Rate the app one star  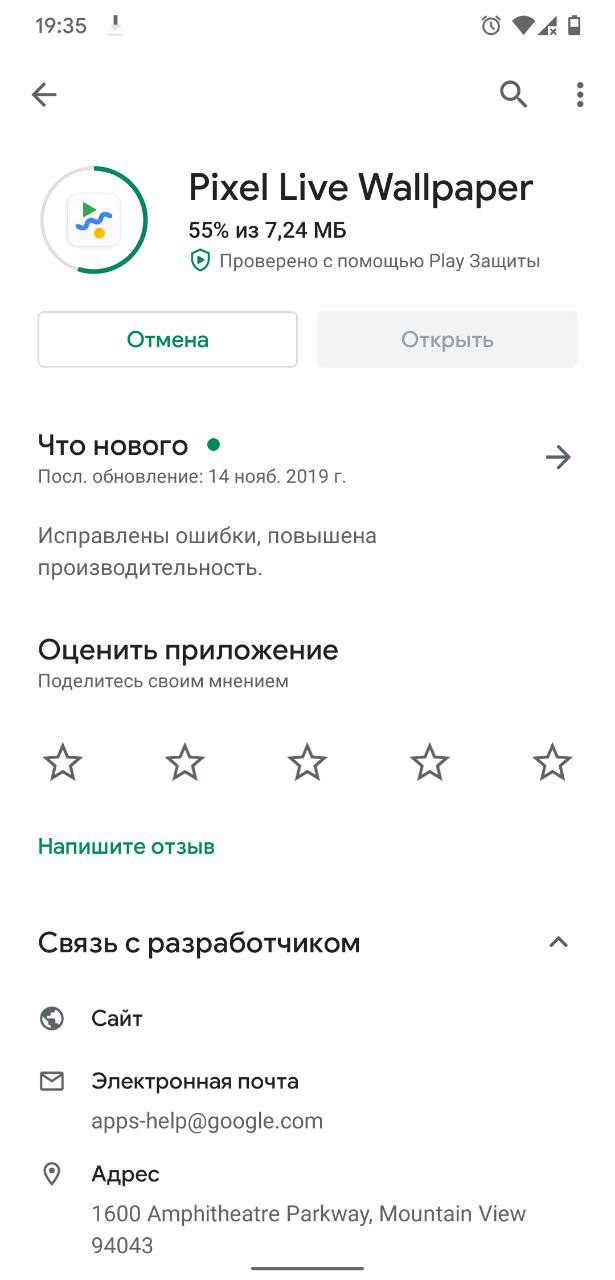click(63, 763)
